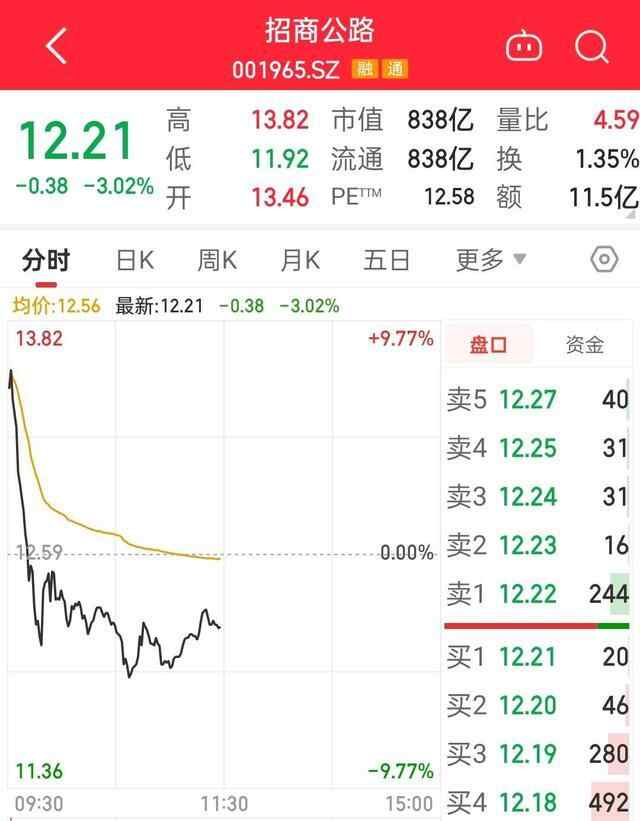Select the 分时 intraday tab
640x821 pixels.
point(46,261)
